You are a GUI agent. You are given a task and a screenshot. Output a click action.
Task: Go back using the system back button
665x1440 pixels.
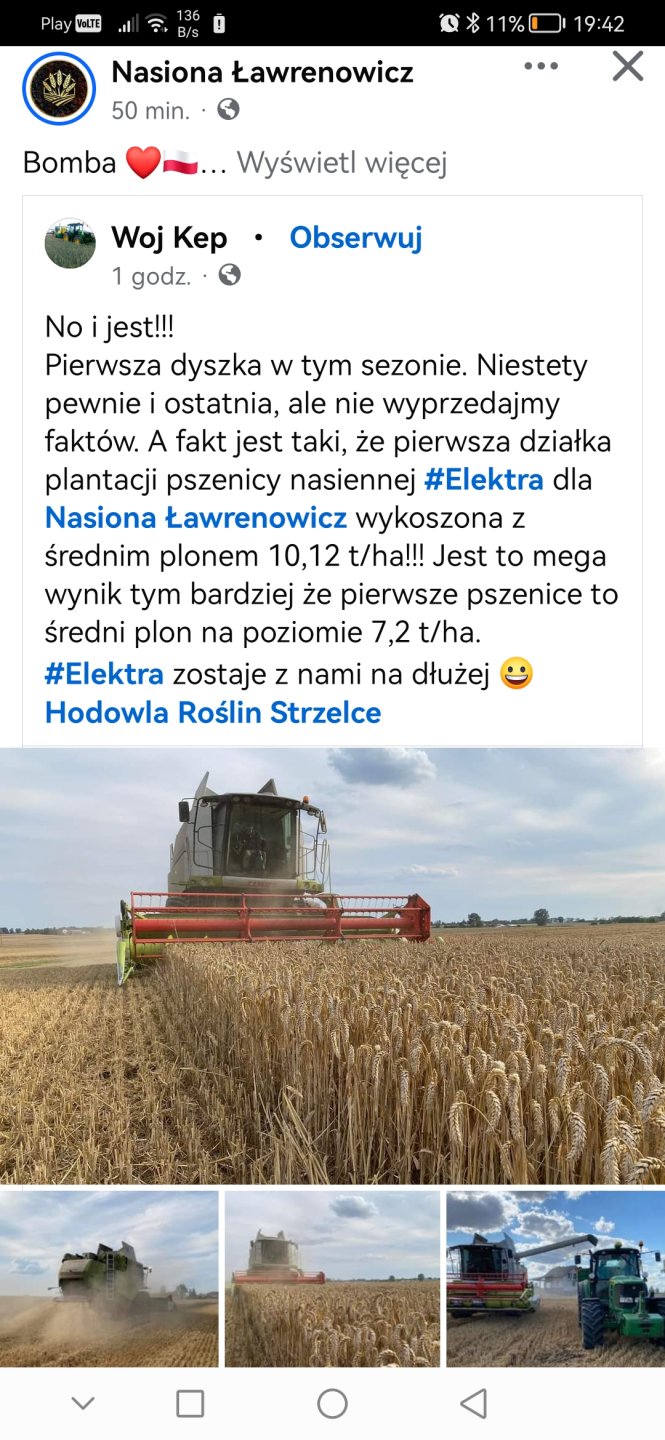click(473, 1404)
